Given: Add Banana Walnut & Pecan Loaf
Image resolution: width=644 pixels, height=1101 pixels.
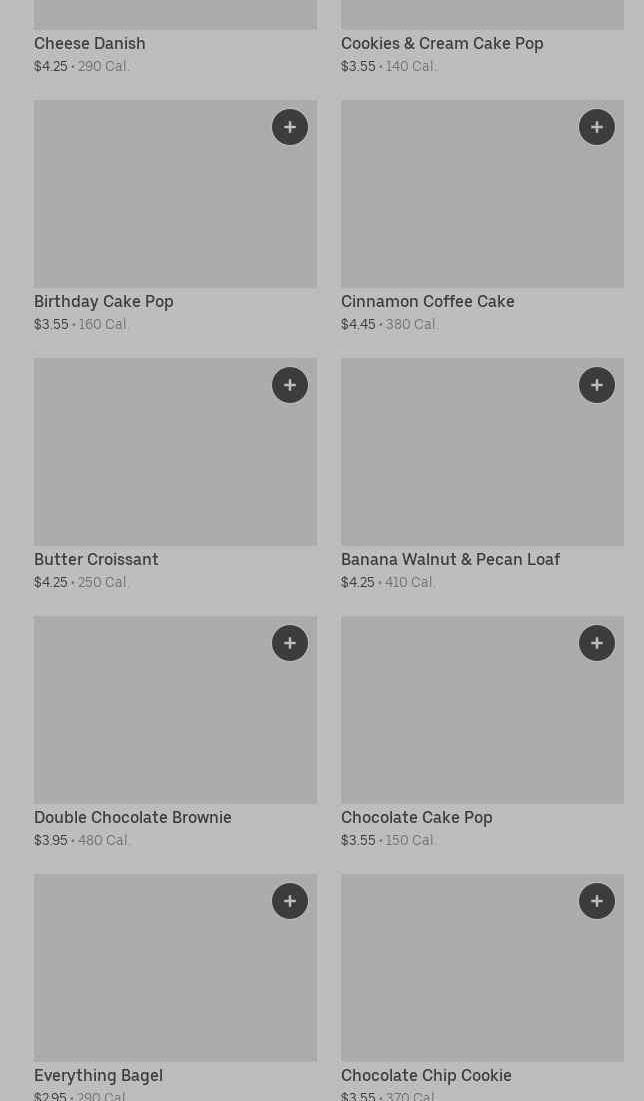Looking at the screenshot, I should pos(597,385).
